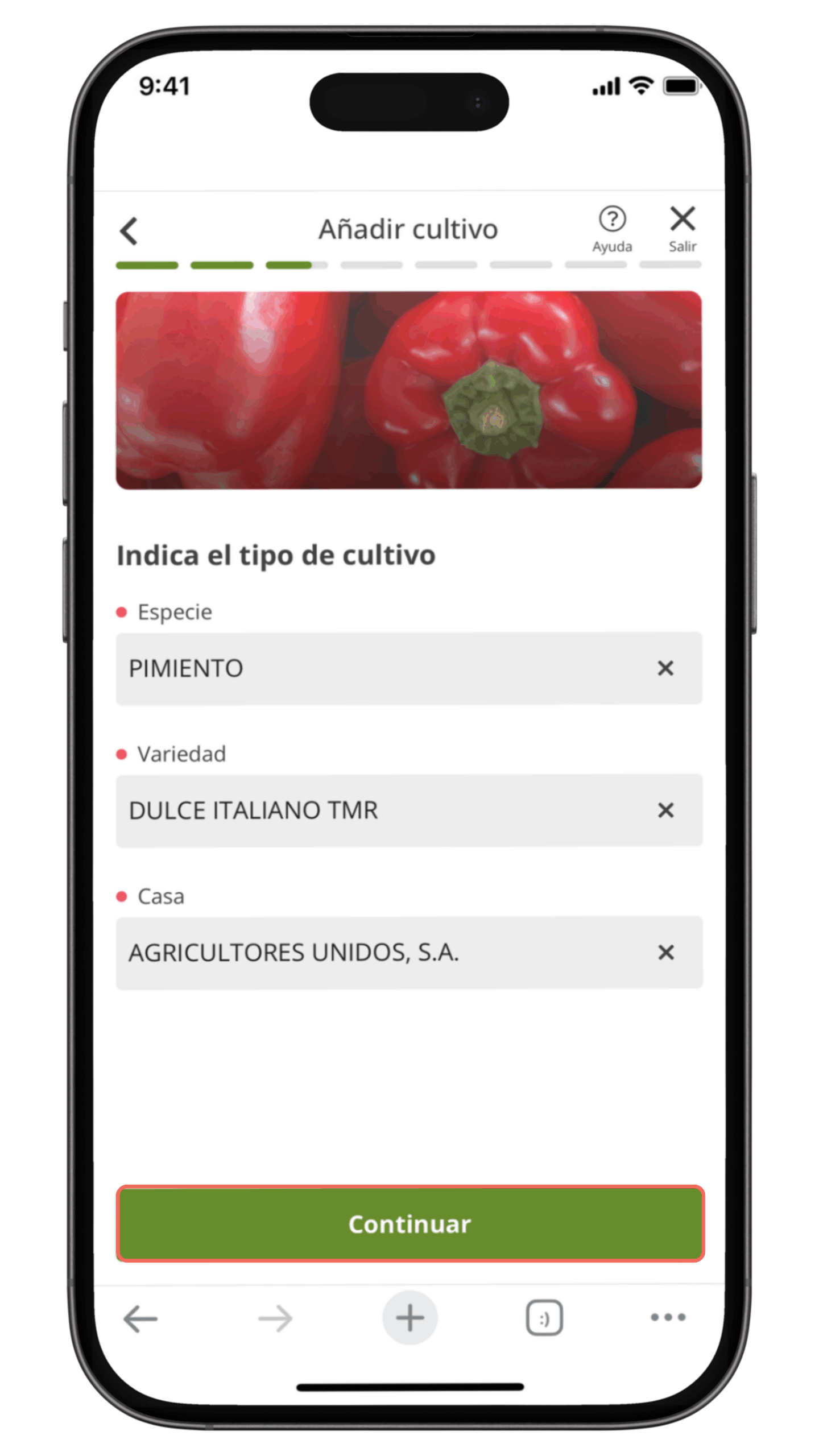Open the browser's three-dot menu
This screenshot has width=819, height=1456.
pyautogui.click(x=668, y=1317)
